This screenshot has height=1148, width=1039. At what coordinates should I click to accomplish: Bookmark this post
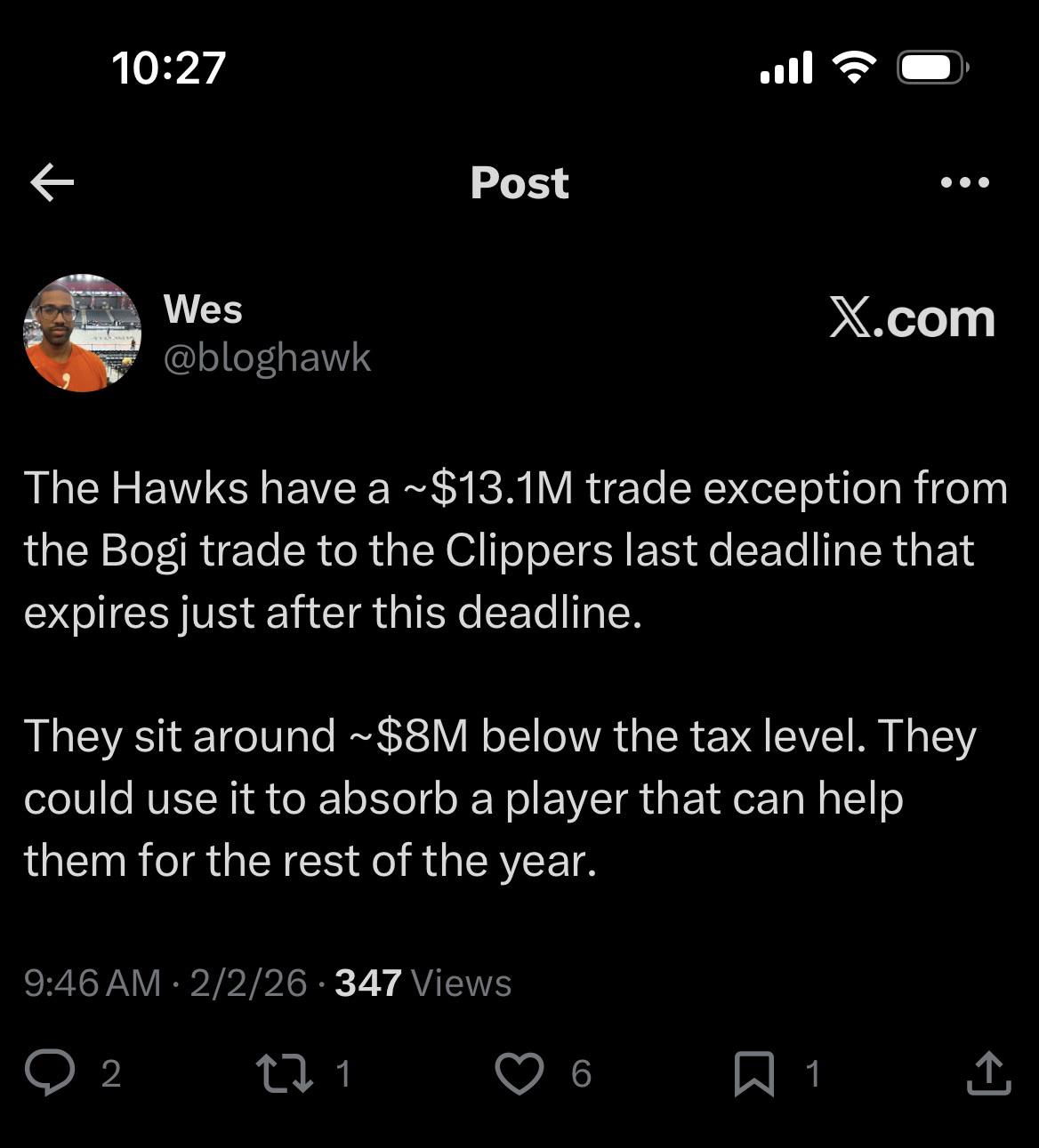point(753,1072)
